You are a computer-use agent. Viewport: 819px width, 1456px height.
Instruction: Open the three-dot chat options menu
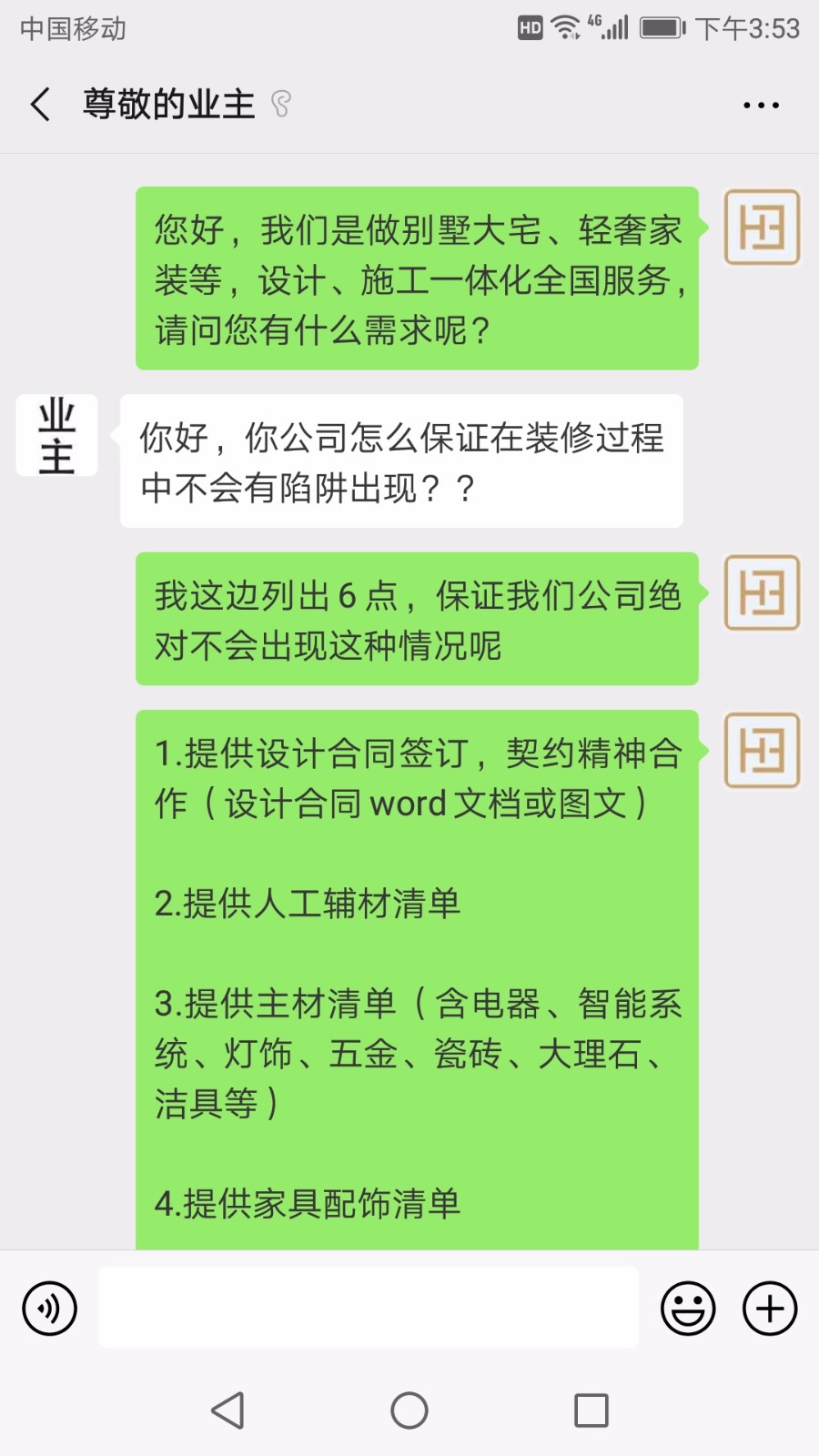(x=761, y=106)
